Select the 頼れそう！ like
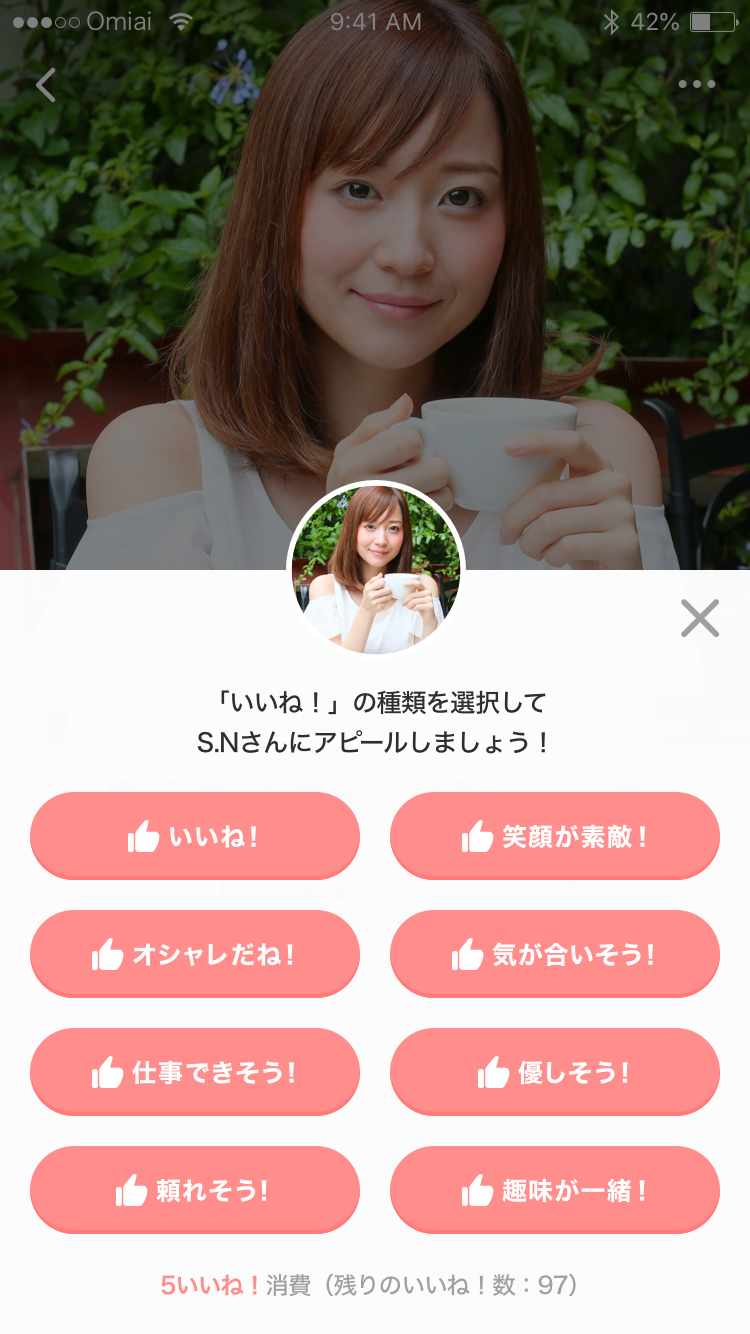The image size is (750, 1334). click(195, 1190)
